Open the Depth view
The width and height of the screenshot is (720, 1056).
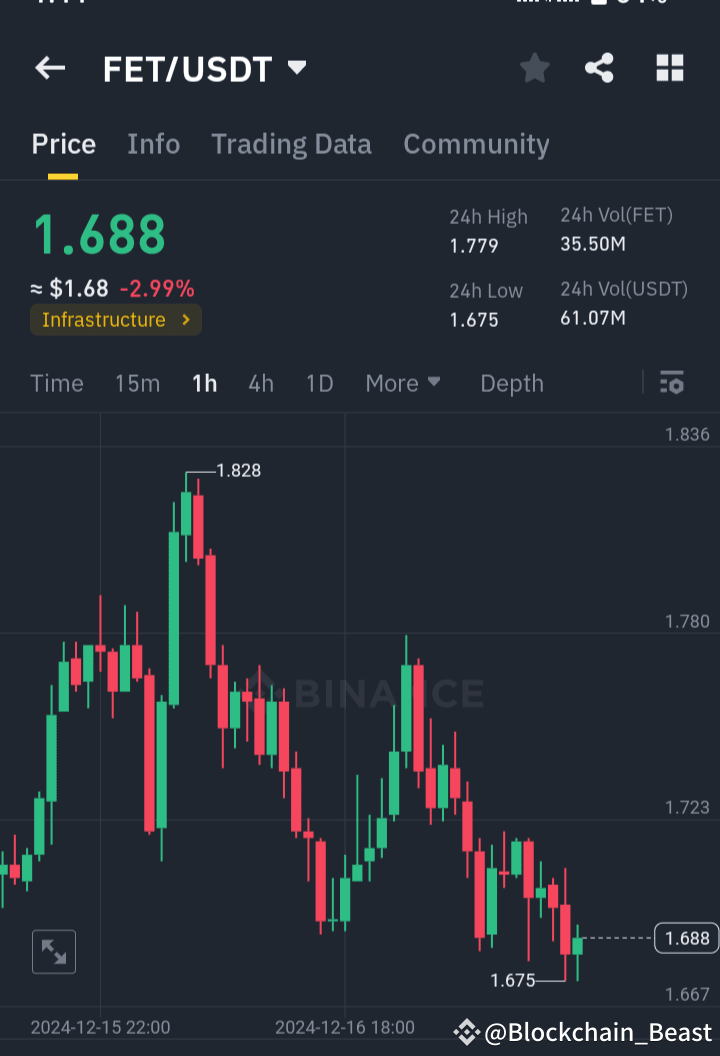coord(511,383)
